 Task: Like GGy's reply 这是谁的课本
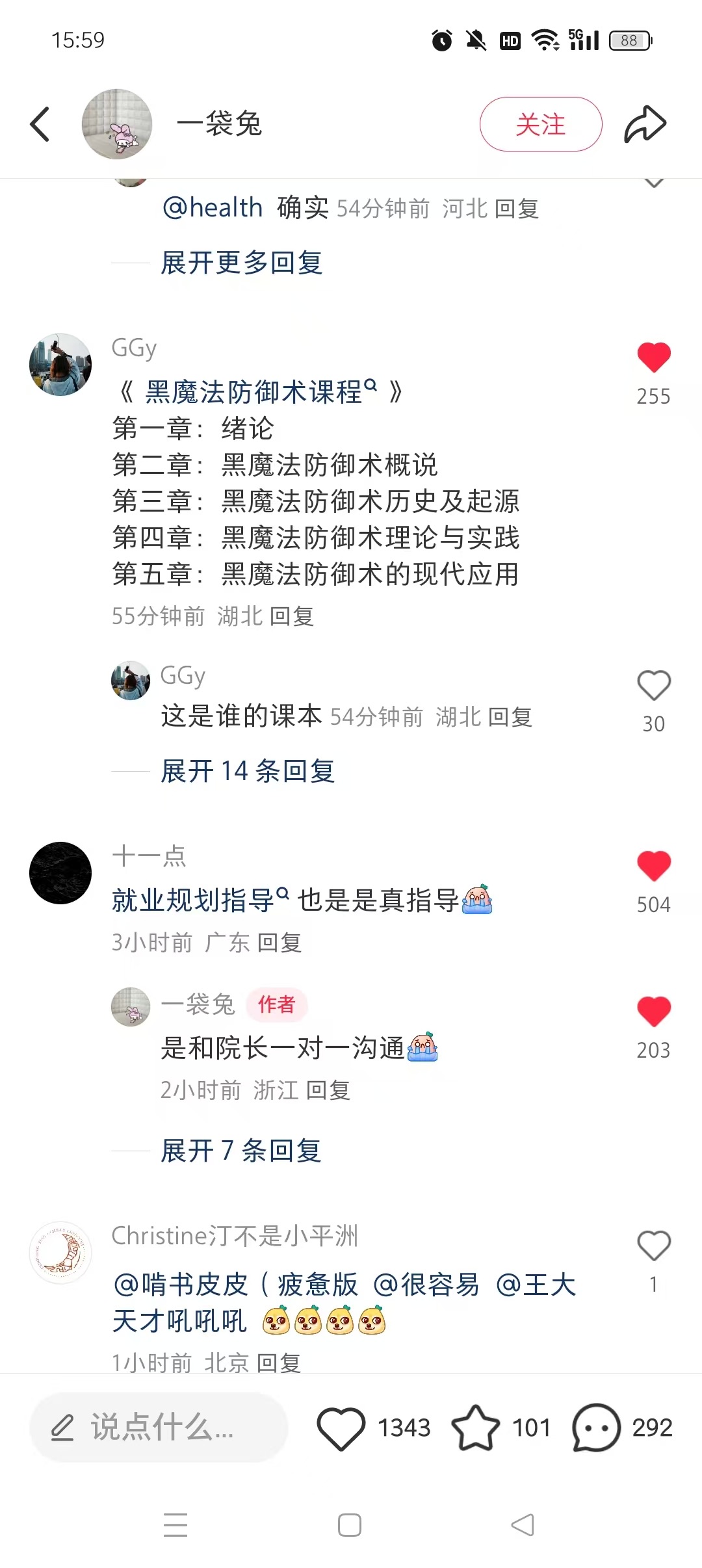(653, 685)
